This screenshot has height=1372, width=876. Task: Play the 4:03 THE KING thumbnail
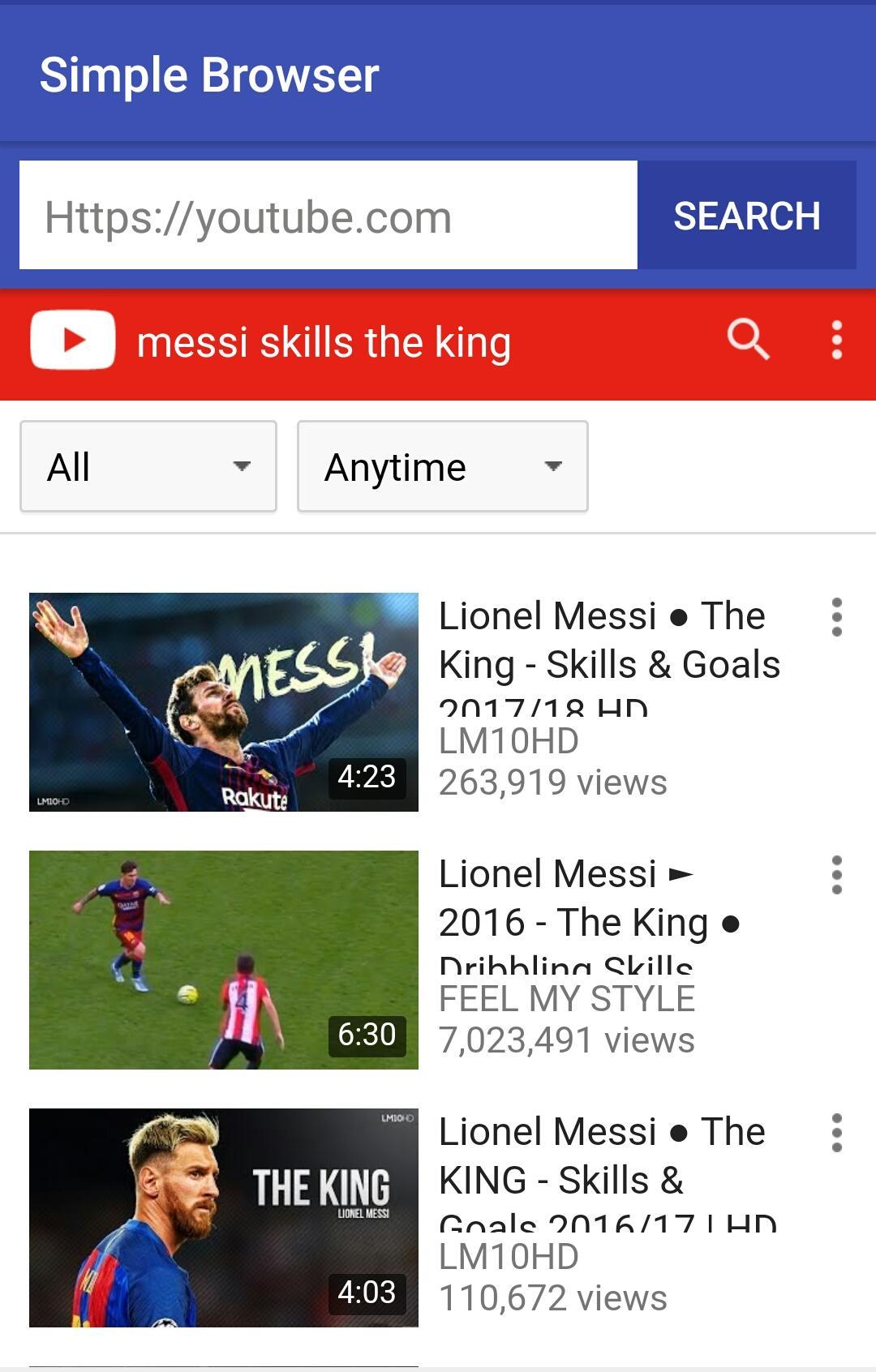click(x=223, y=1217)
